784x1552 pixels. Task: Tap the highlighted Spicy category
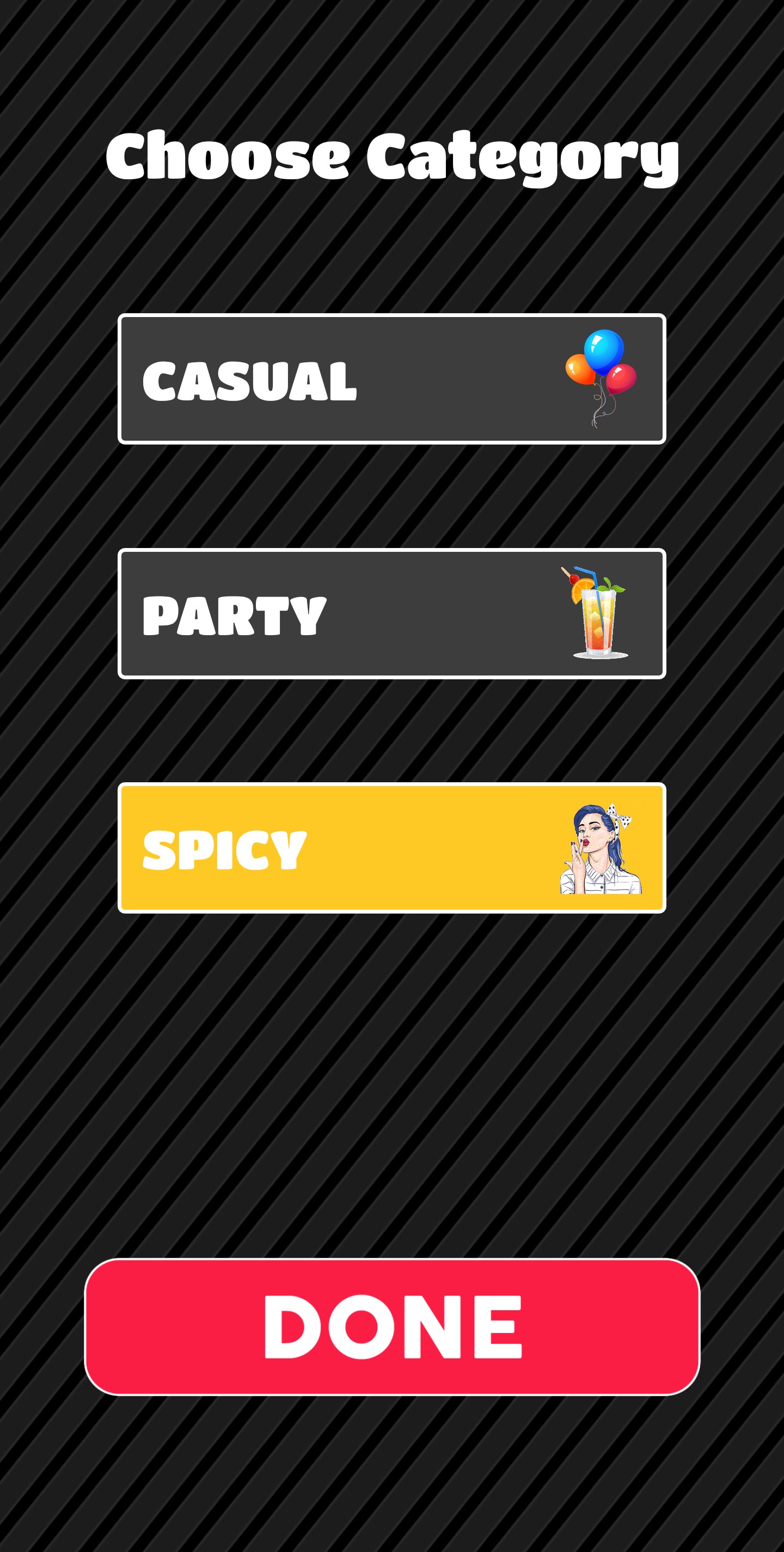[391, 848]
